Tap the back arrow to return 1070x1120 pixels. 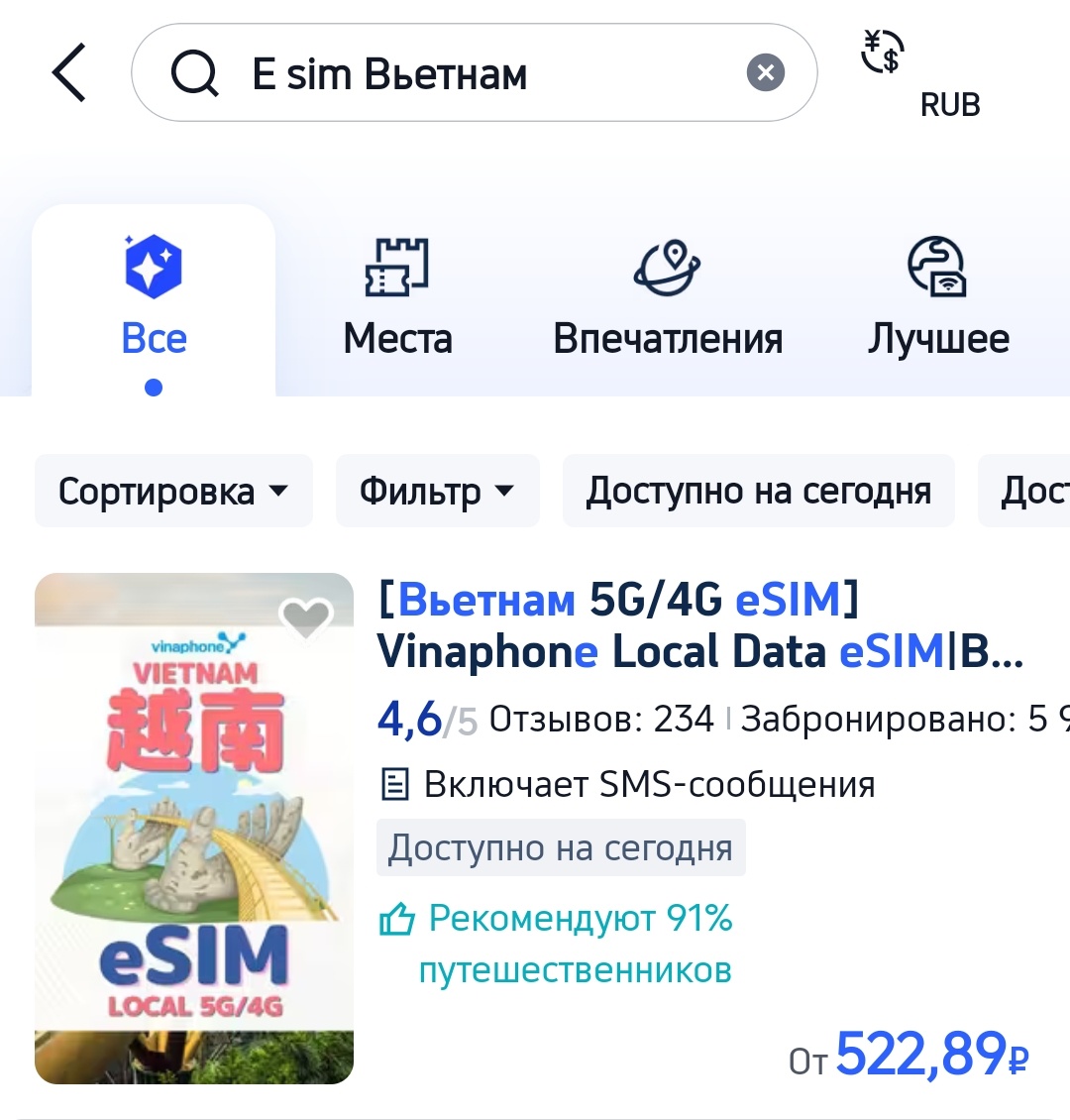point(67,71)
